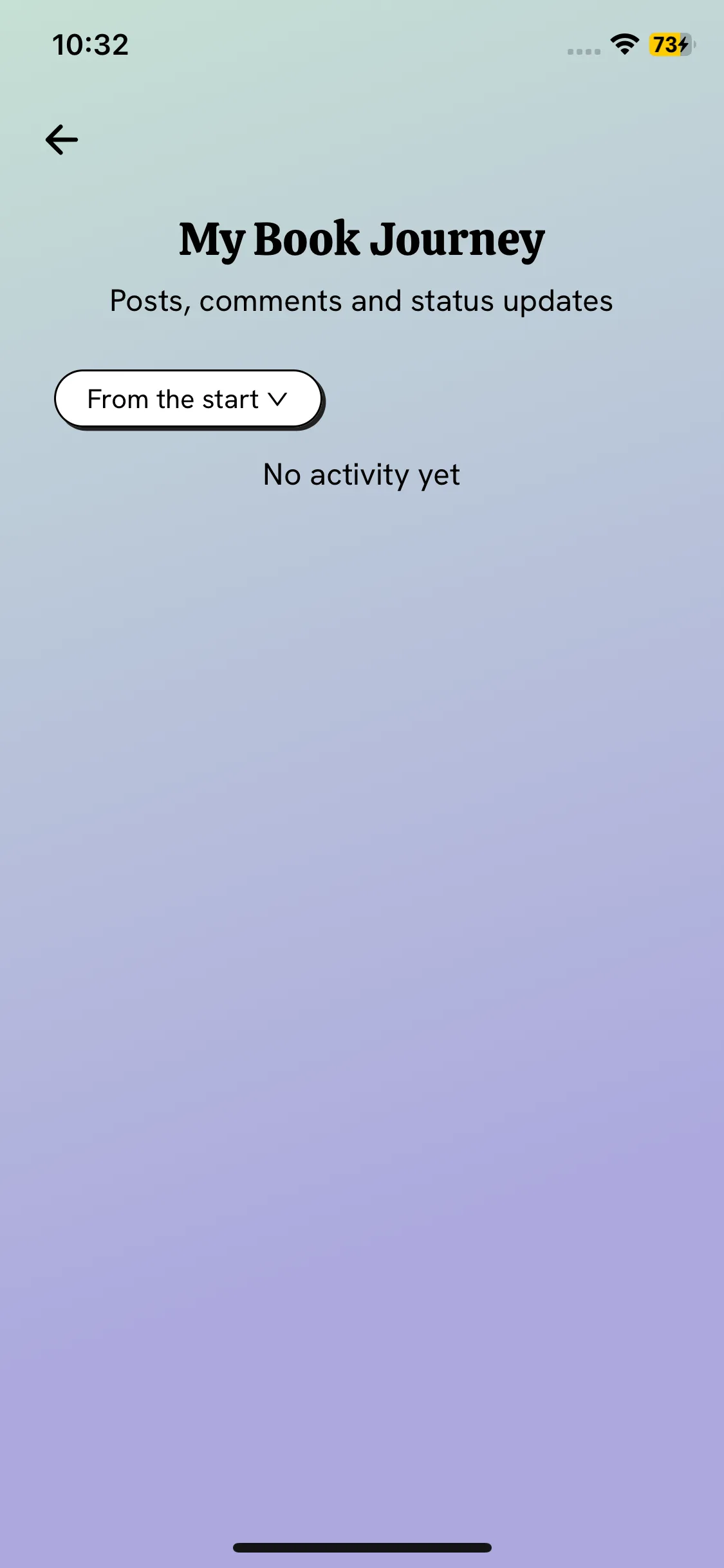Select the posts and comments subtitle text
The width and height of the screenshot is (724, 1568).
(x=361, y=300)
